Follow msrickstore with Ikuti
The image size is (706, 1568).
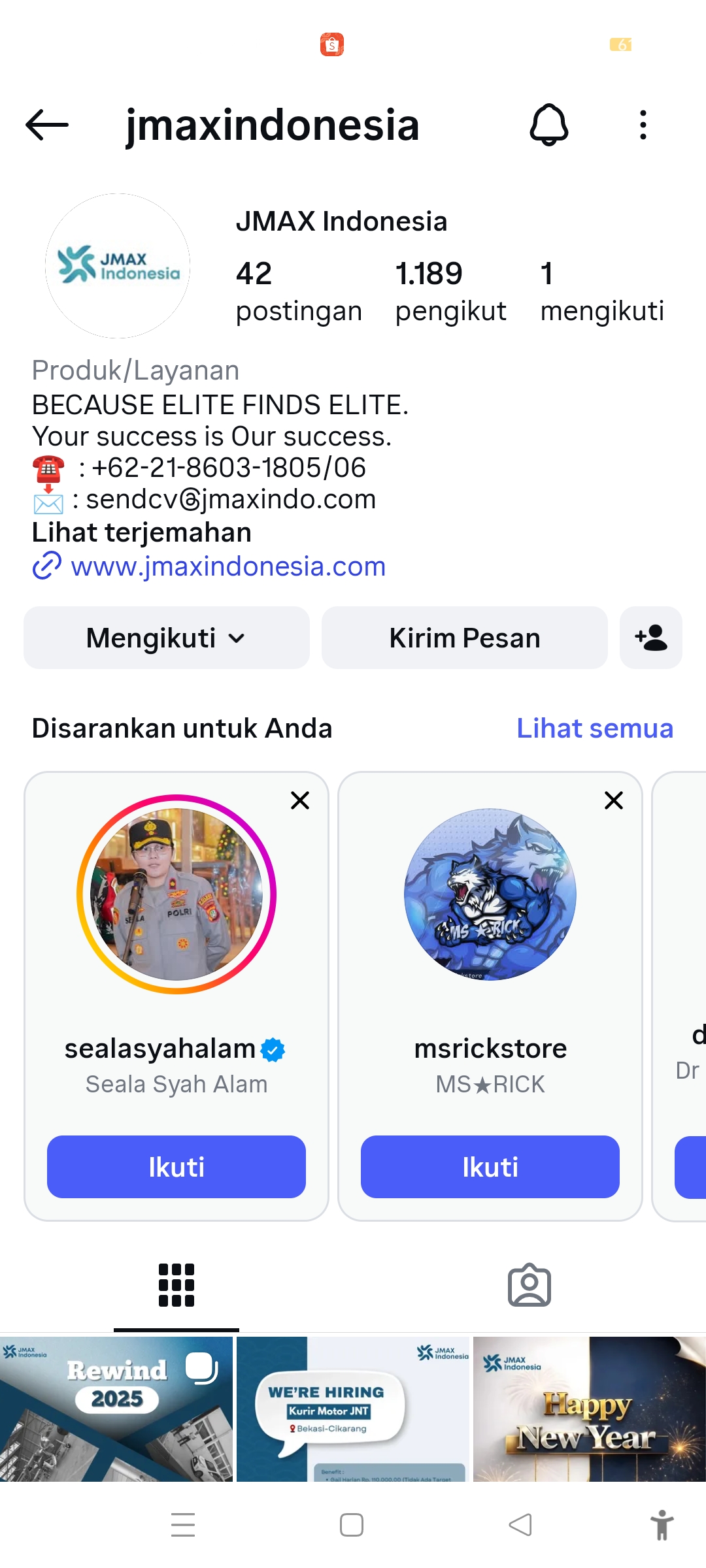click(x=490, y=1167)
